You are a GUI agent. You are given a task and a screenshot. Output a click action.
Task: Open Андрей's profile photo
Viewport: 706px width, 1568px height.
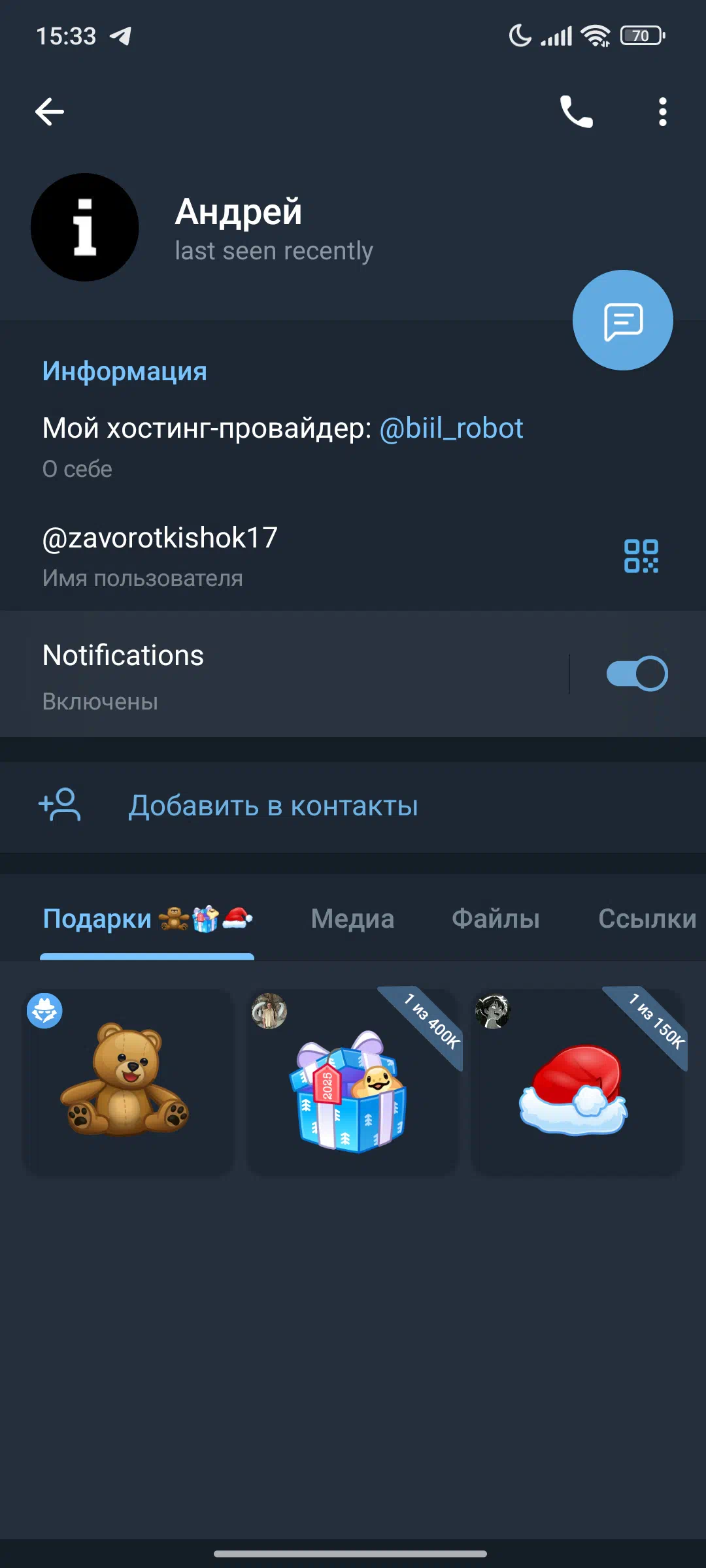(x=85, y=227)
